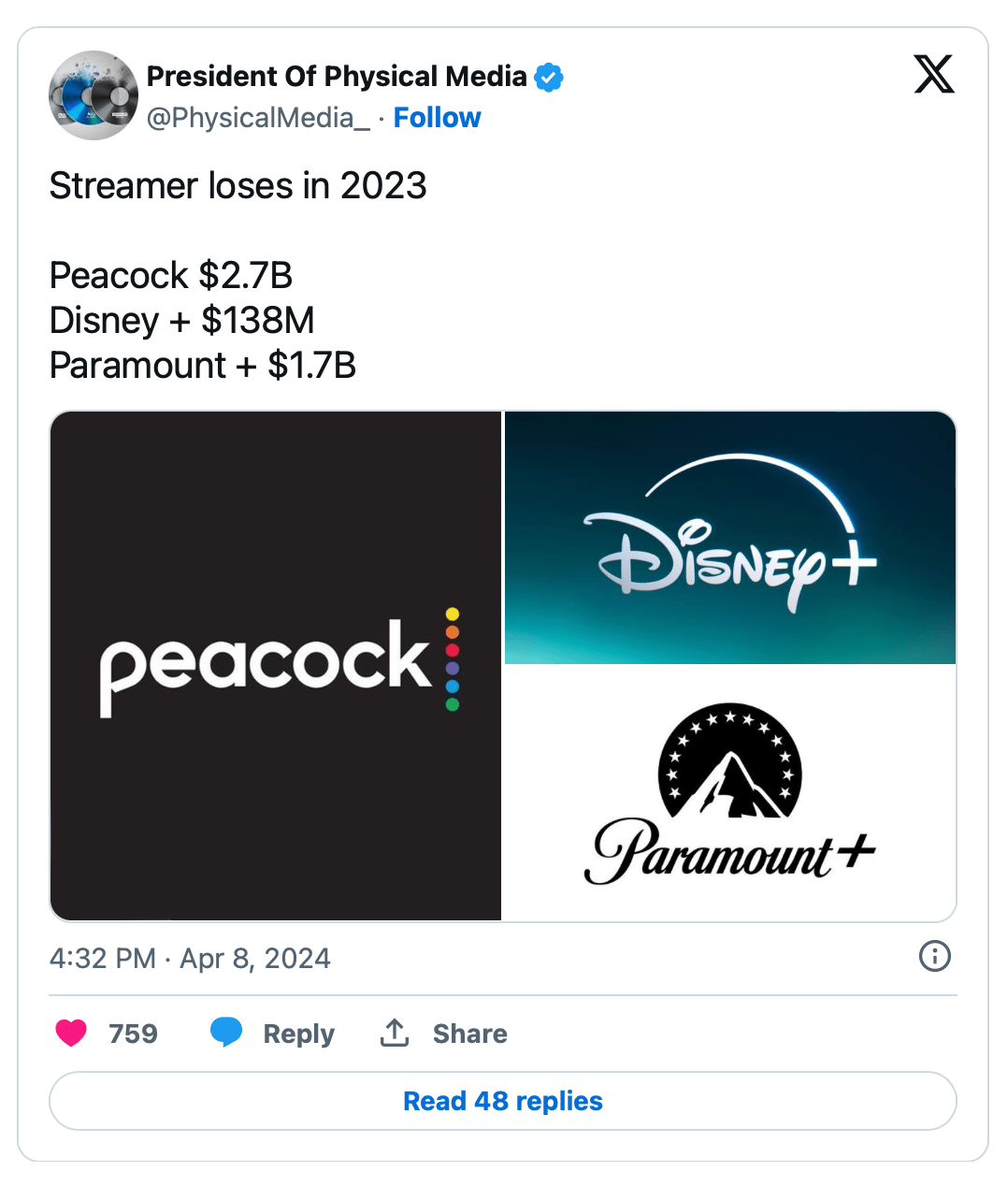Like the tweet with the heart icon
This screenshot has height=1186, width=1008.
(72, 1033)
